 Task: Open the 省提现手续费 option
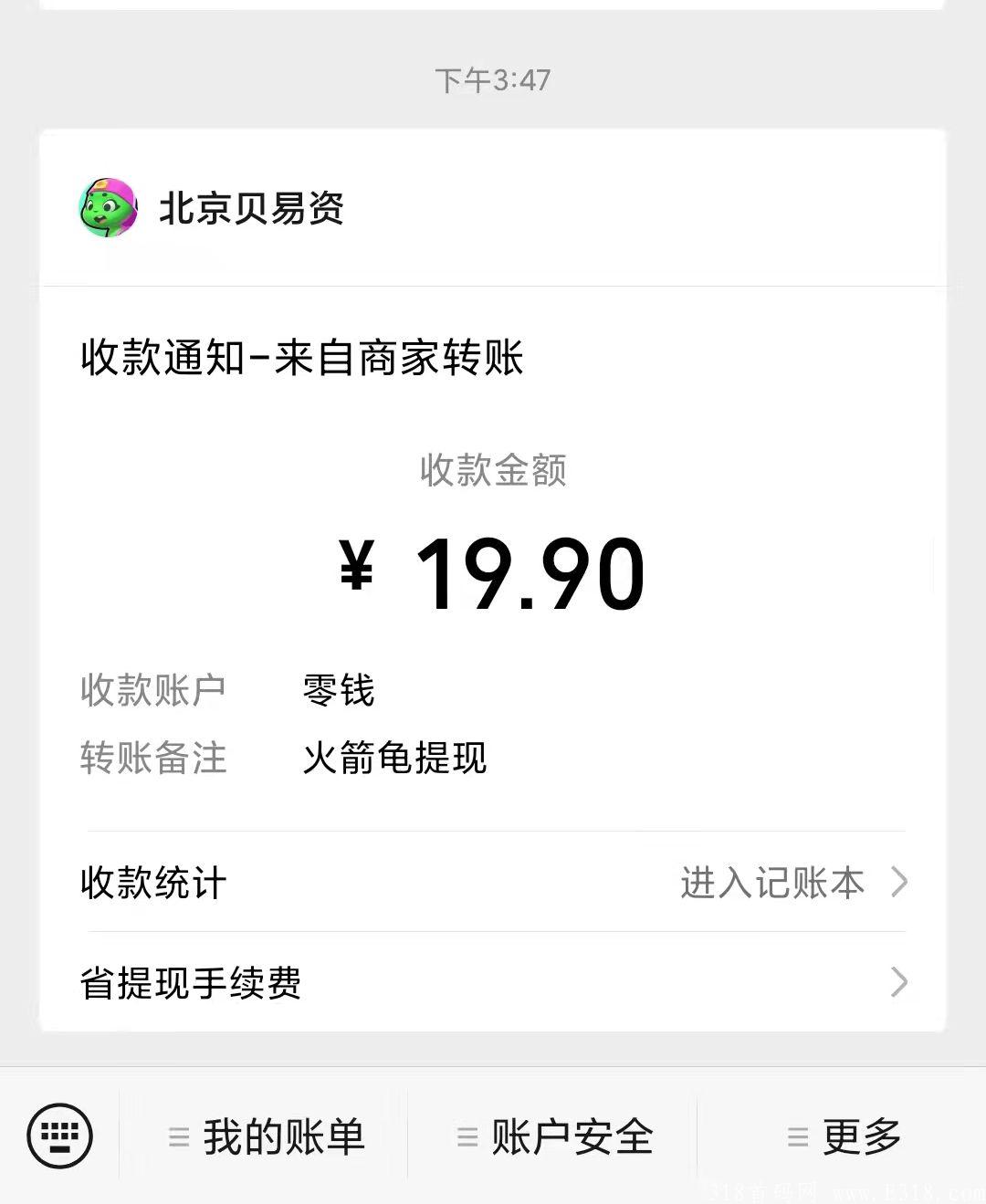(192, 983)
